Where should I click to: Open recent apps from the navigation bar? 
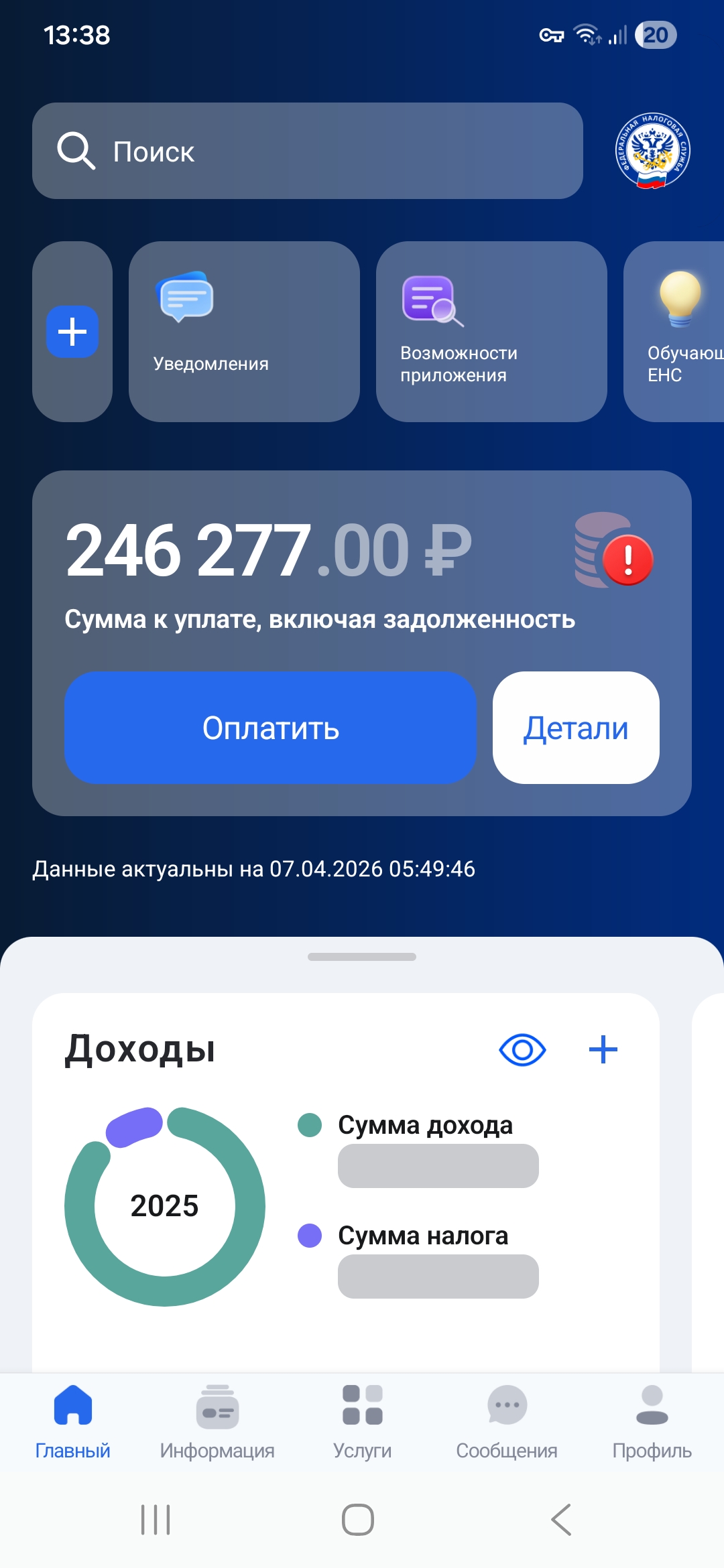click(156, 1519)
